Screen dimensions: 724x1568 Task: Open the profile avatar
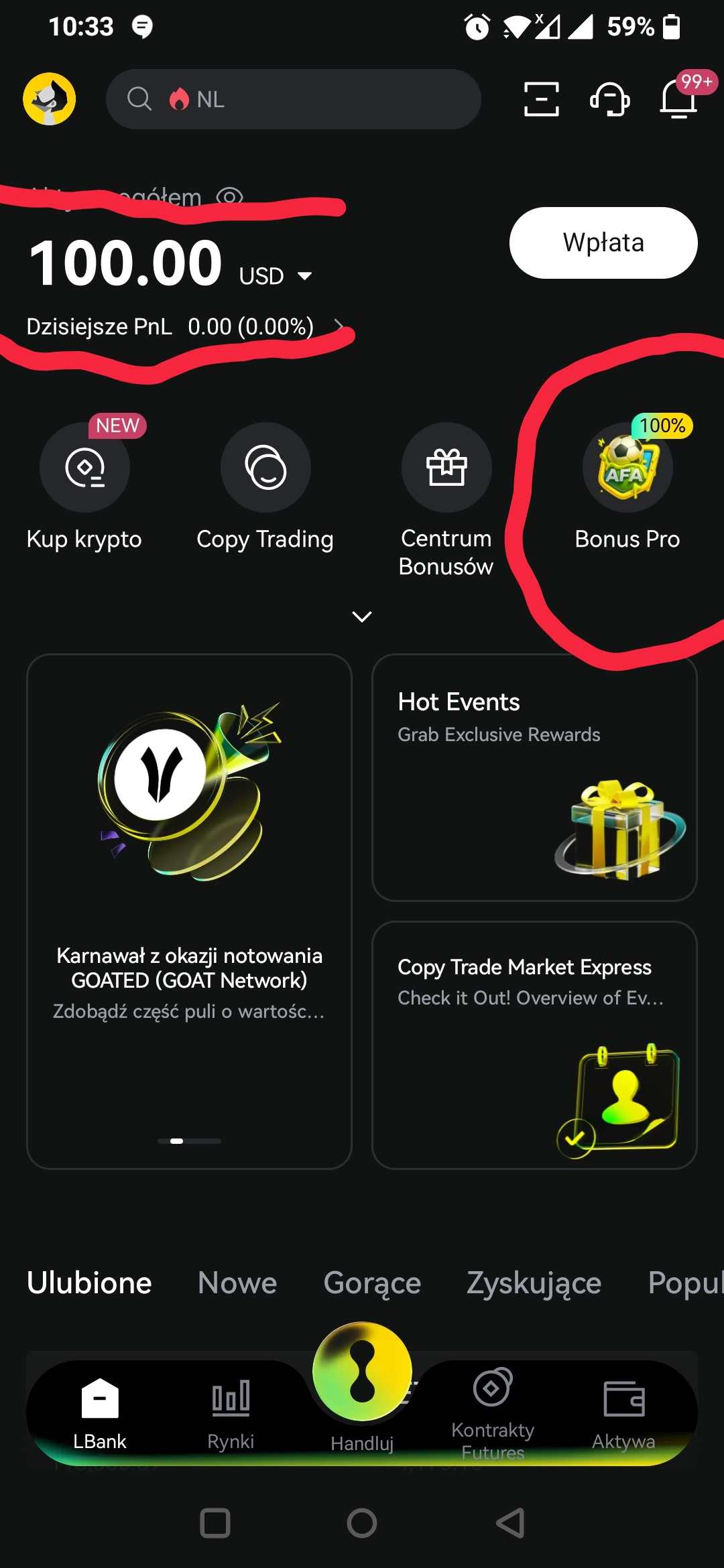(49, 99)
